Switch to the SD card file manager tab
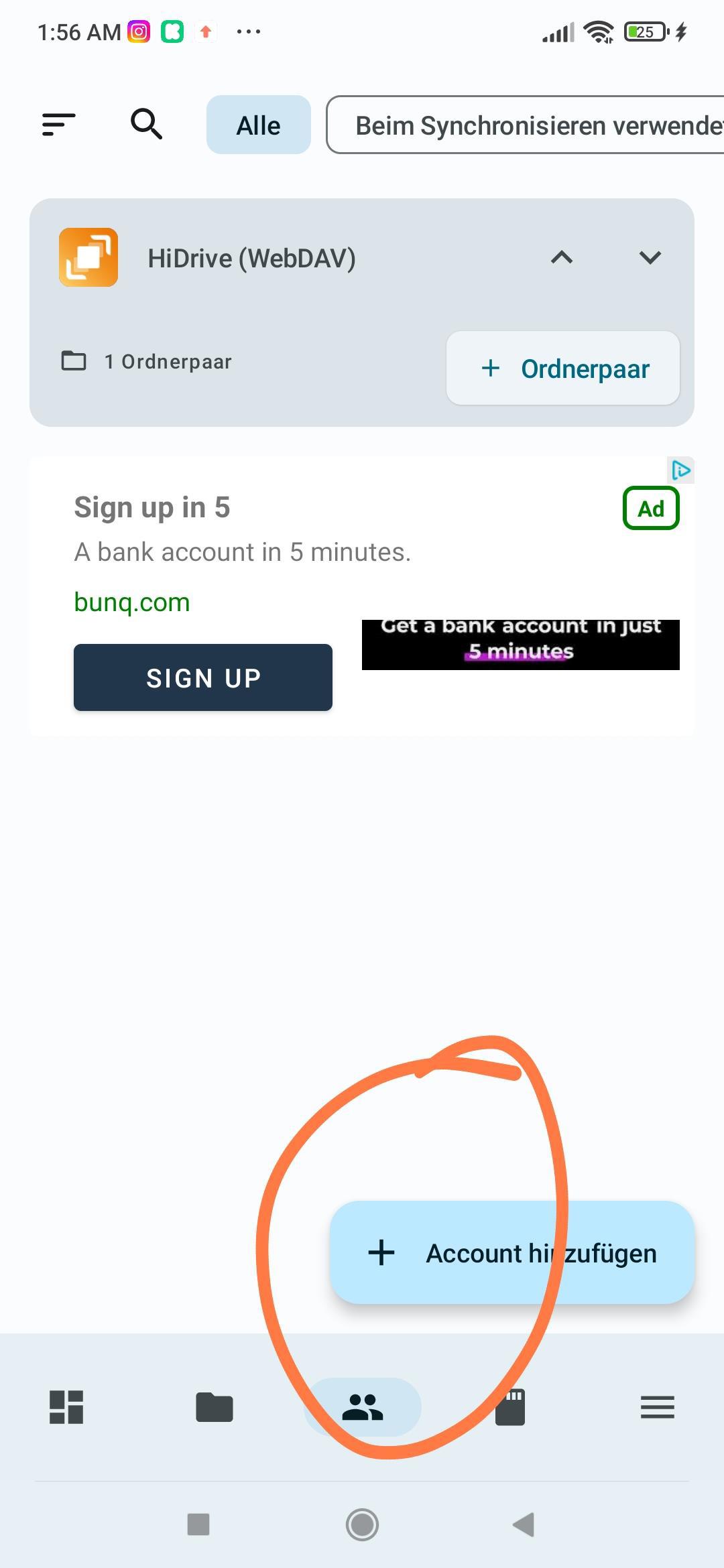The width and height of the screenshot is (724, 1568). point(510,1407)
